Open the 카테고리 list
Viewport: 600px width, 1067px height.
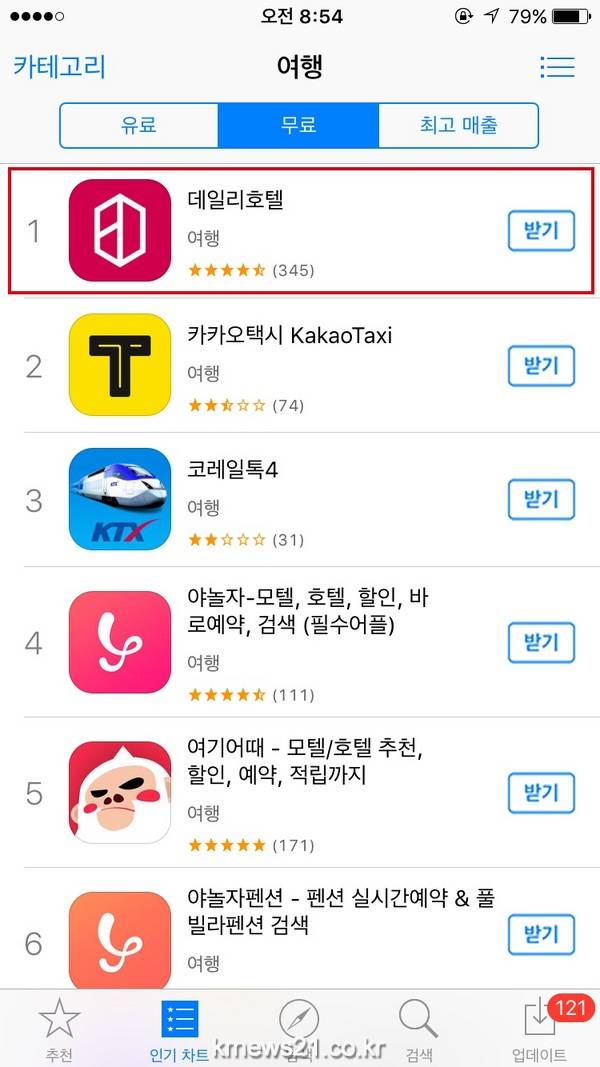pos(59,67)
